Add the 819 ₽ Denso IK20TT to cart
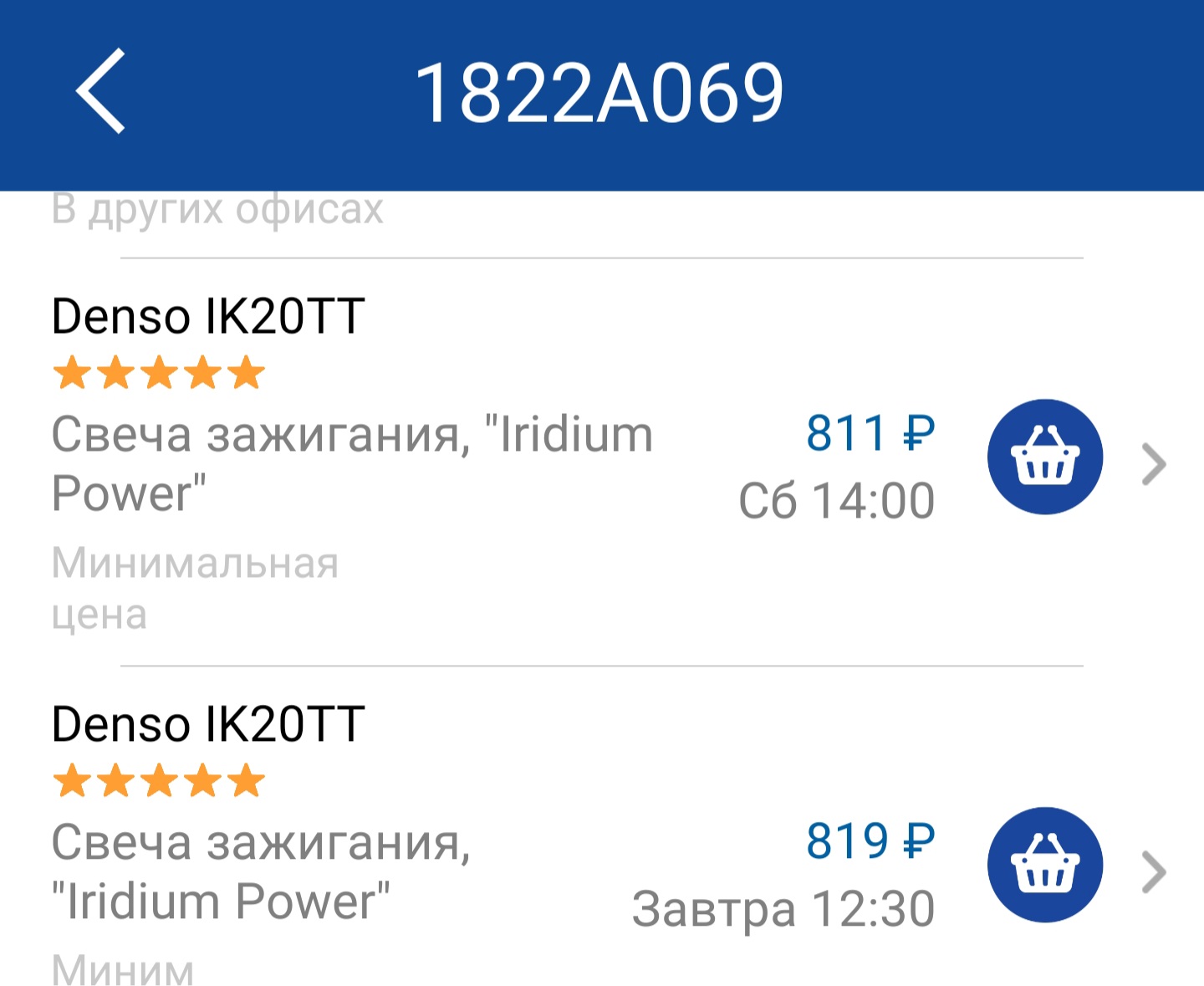1204x986 pixels. click(1044, 865)
